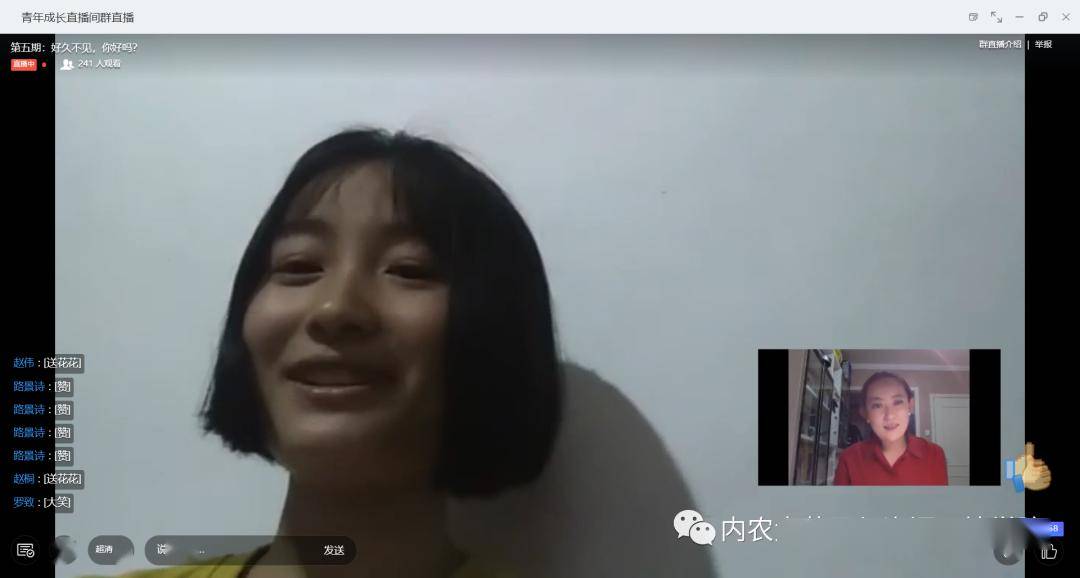Open the list icon at bottom left
1080x578 pixels.
point(26,550)
